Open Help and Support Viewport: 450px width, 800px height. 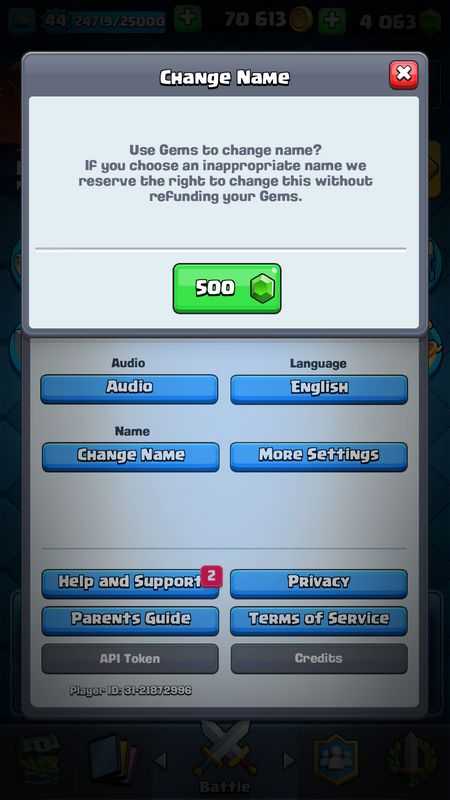130,584
